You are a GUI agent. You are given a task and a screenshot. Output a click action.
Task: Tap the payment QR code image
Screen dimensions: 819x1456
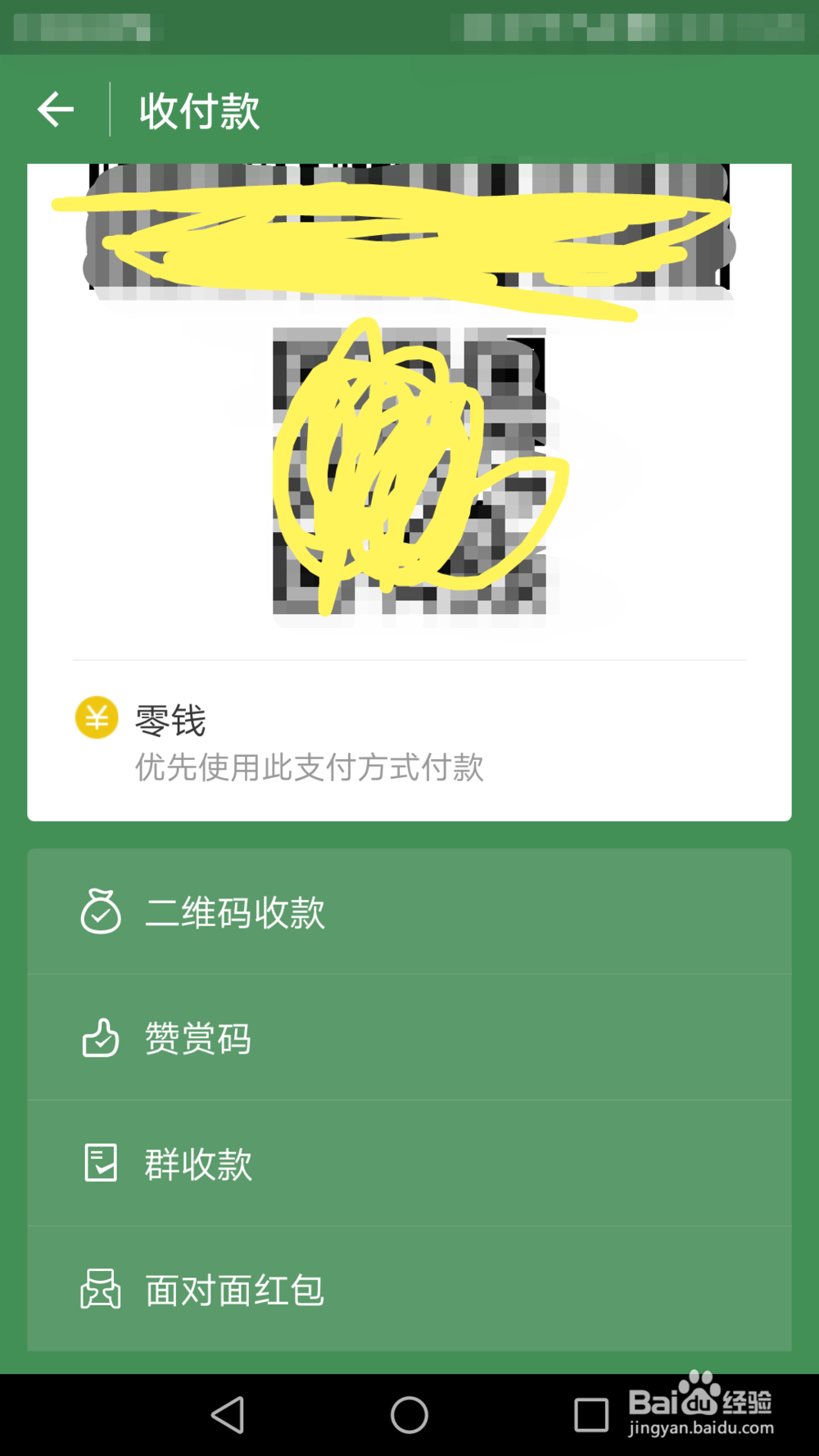click(409, 471)
